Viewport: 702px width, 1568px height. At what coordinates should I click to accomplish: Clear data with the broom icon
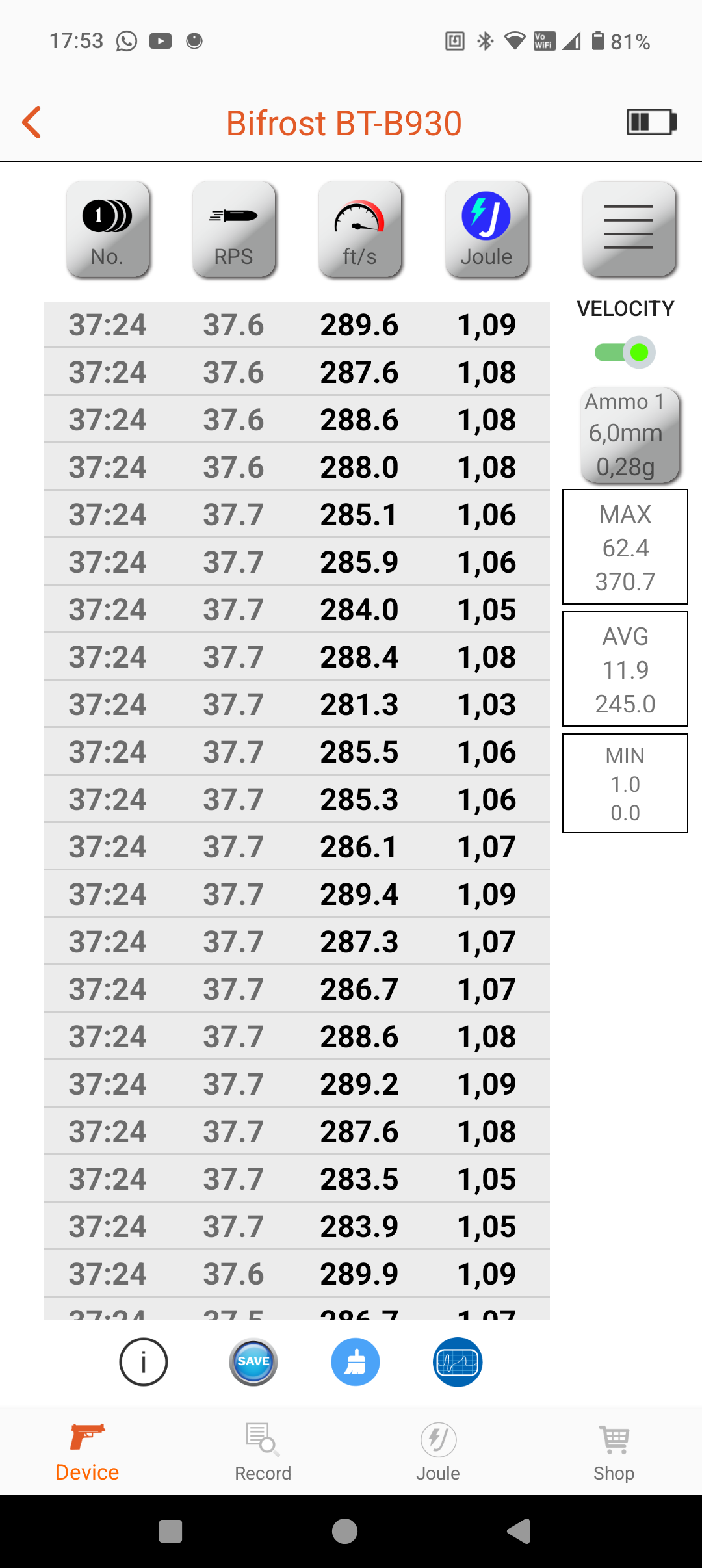tap(356, 1362)
